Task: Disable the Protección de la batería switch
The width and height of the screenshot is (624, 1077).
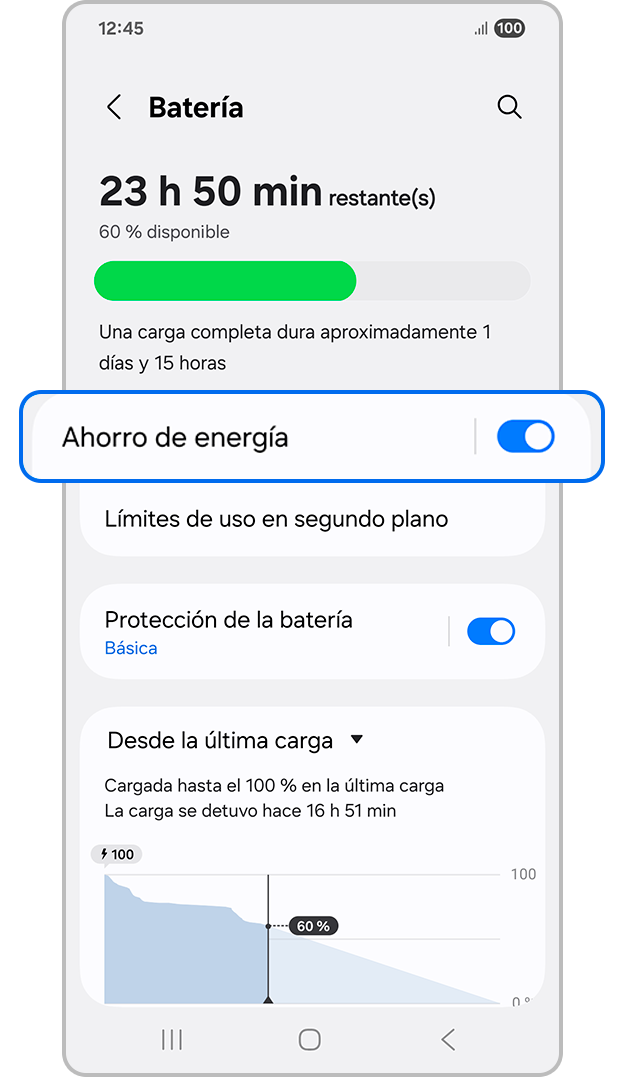Action: click(490, 631)
